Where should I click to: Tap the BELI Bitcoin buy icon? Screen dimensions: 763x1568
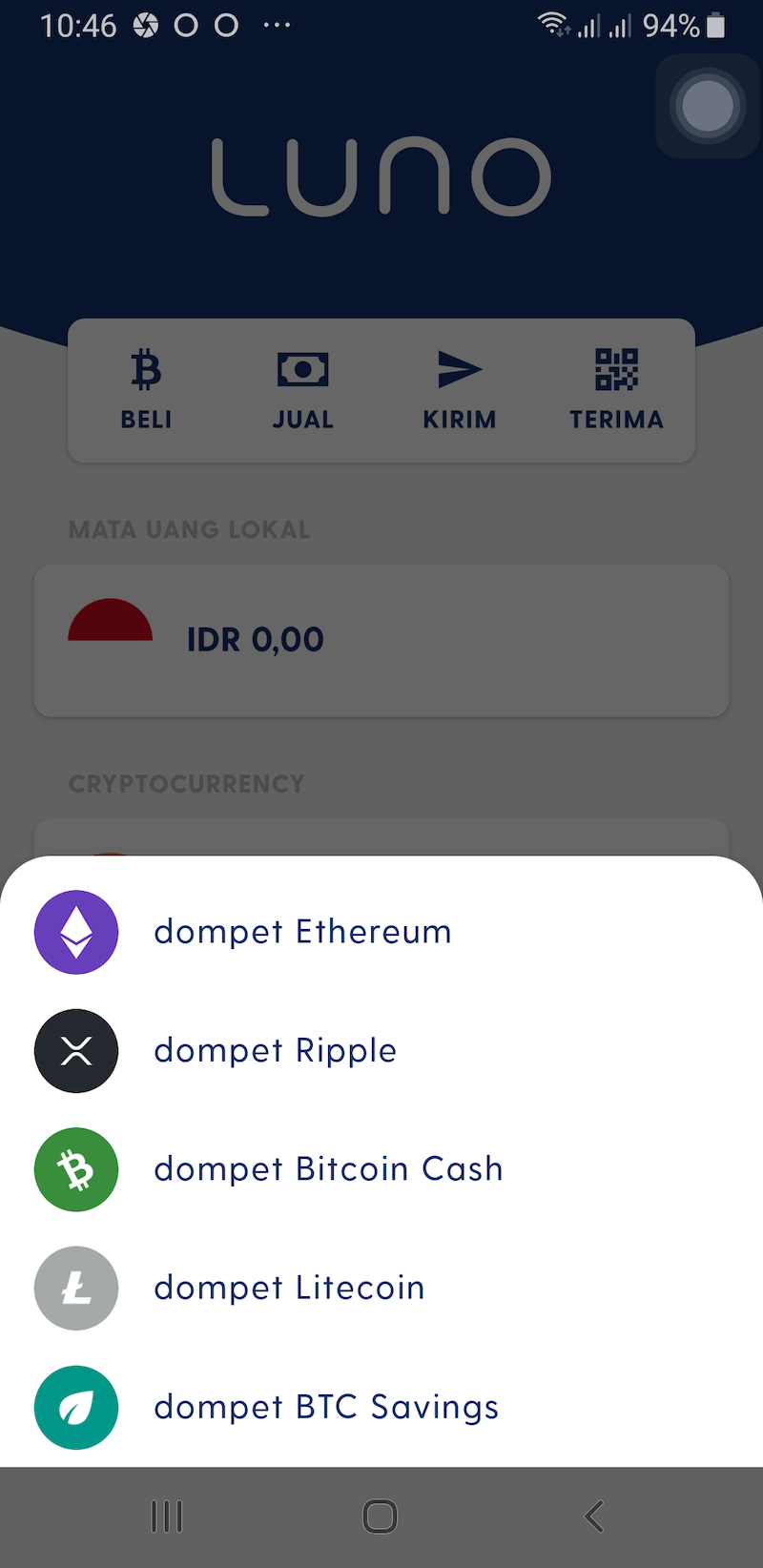tap(146, 369)
